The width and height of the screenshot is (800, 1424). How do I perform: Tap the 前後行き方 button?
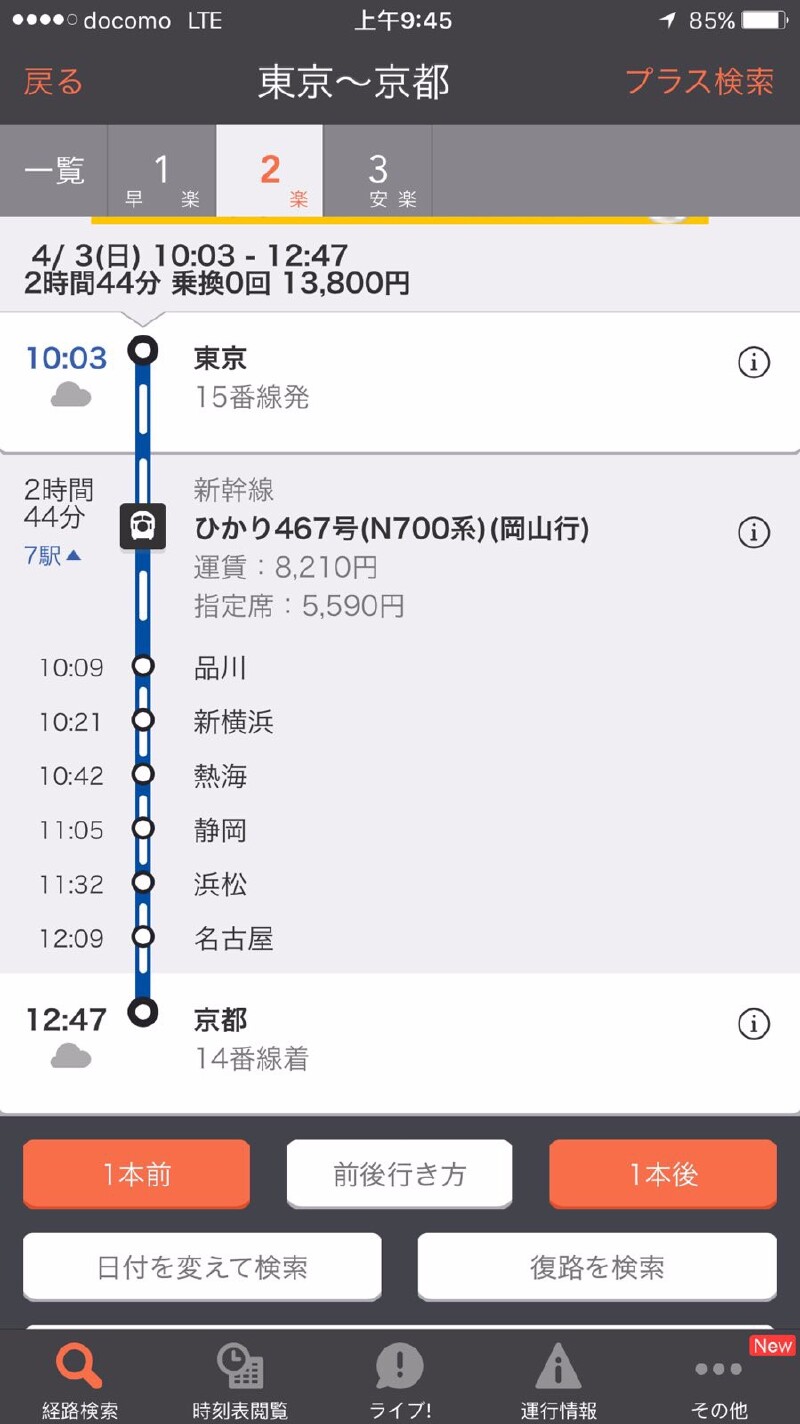[x=399, y=1174]
